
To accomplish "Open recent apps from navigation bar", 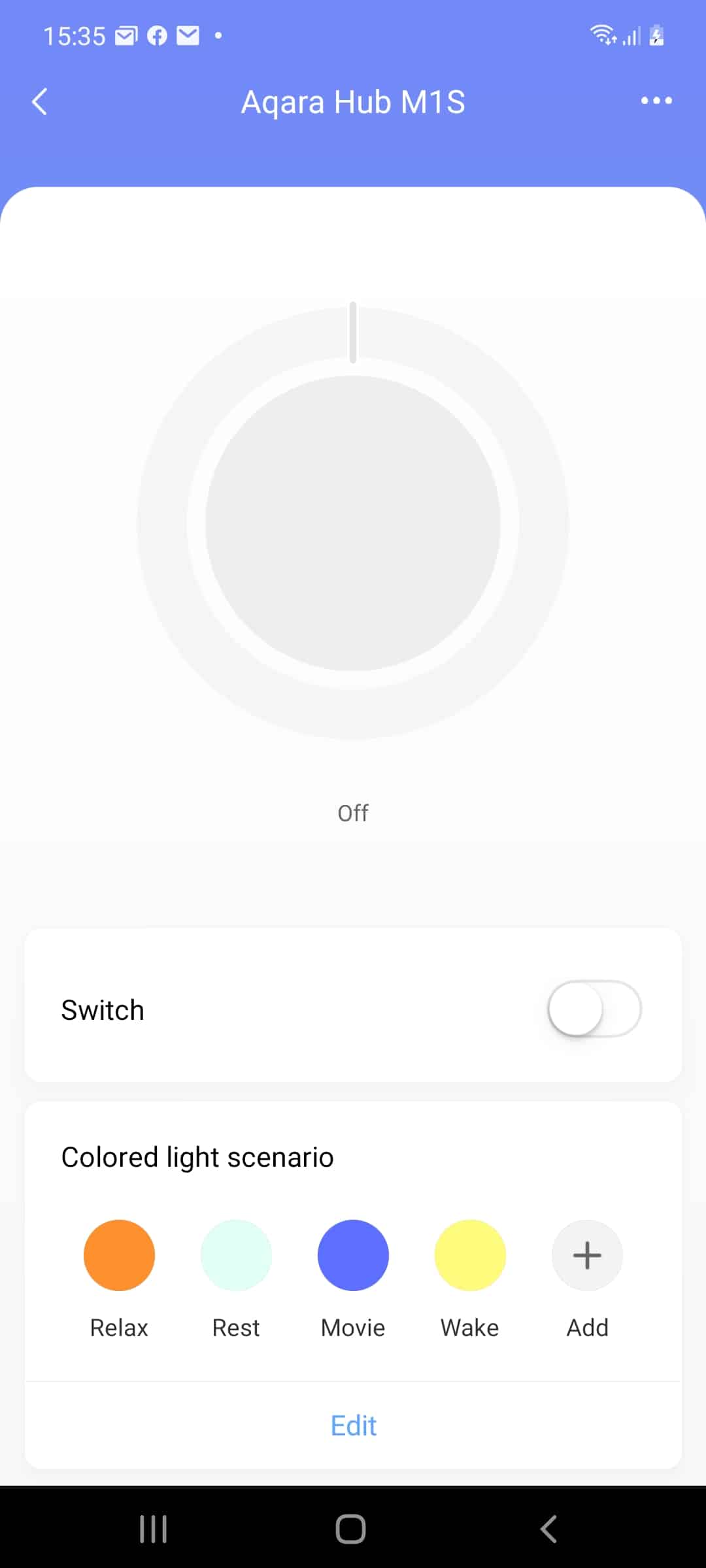I will coord(154,1529).
